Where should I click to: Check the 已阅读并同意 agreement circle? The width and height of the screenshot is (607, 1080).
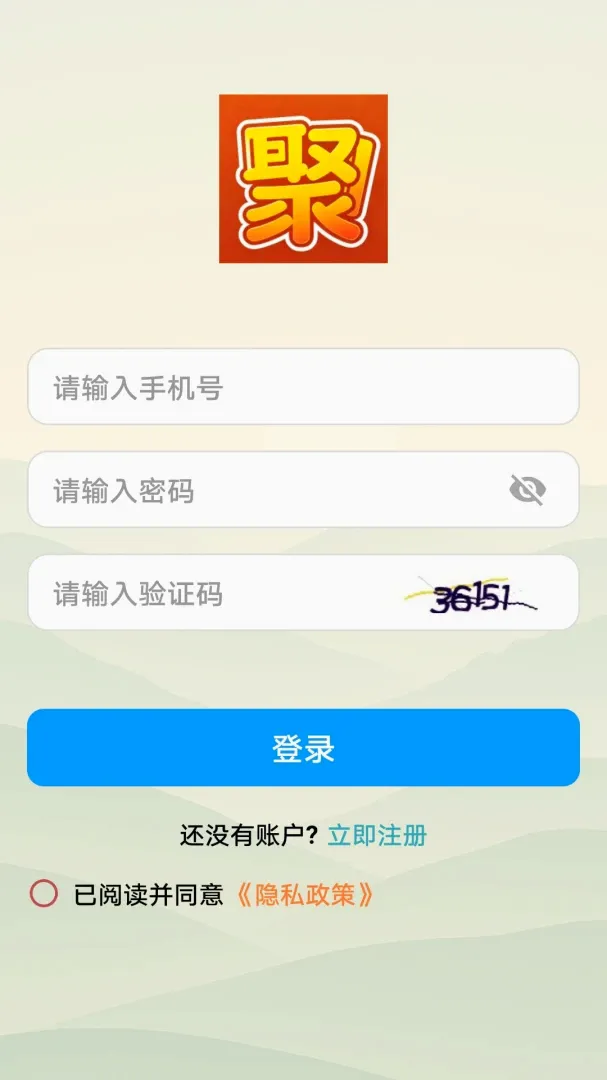coord(43,894)
